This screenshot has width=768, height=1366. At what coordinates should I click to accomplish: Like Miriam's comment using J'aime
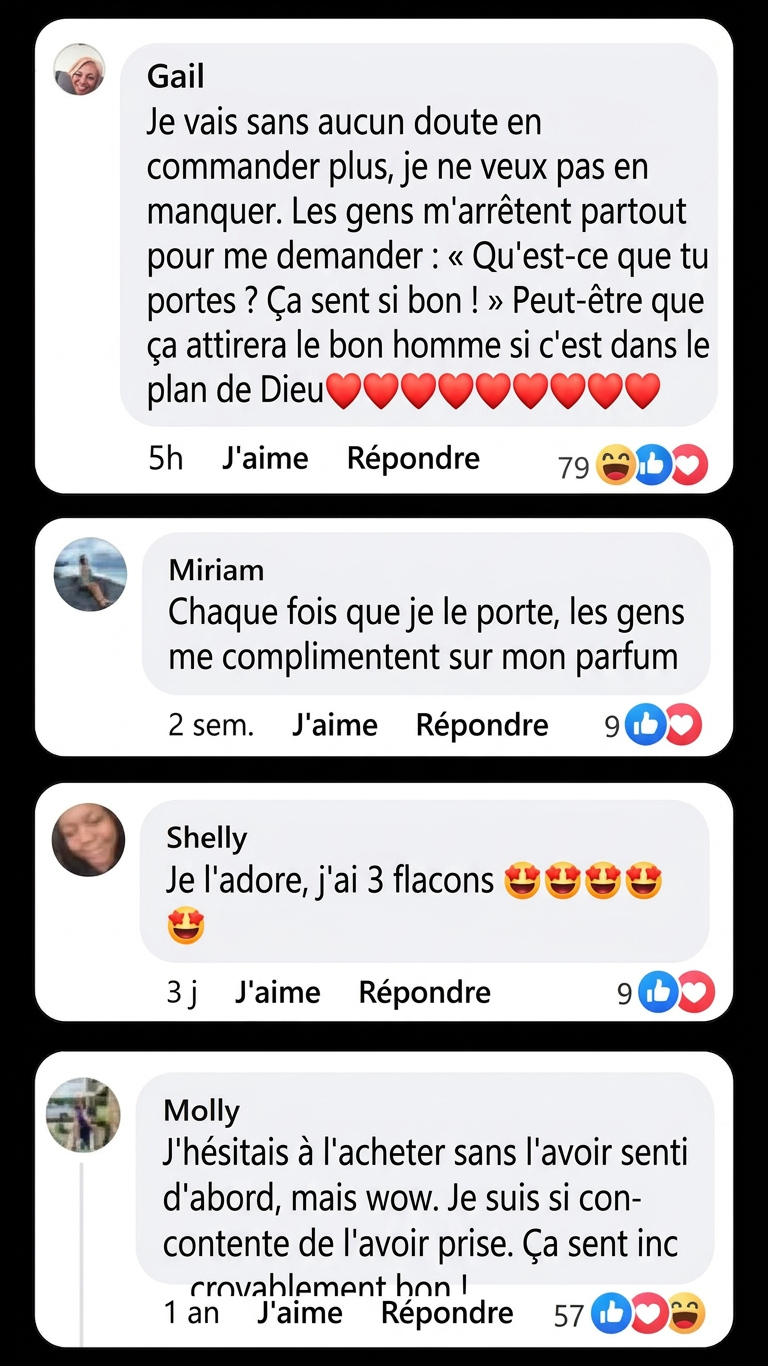pos(334,725)
